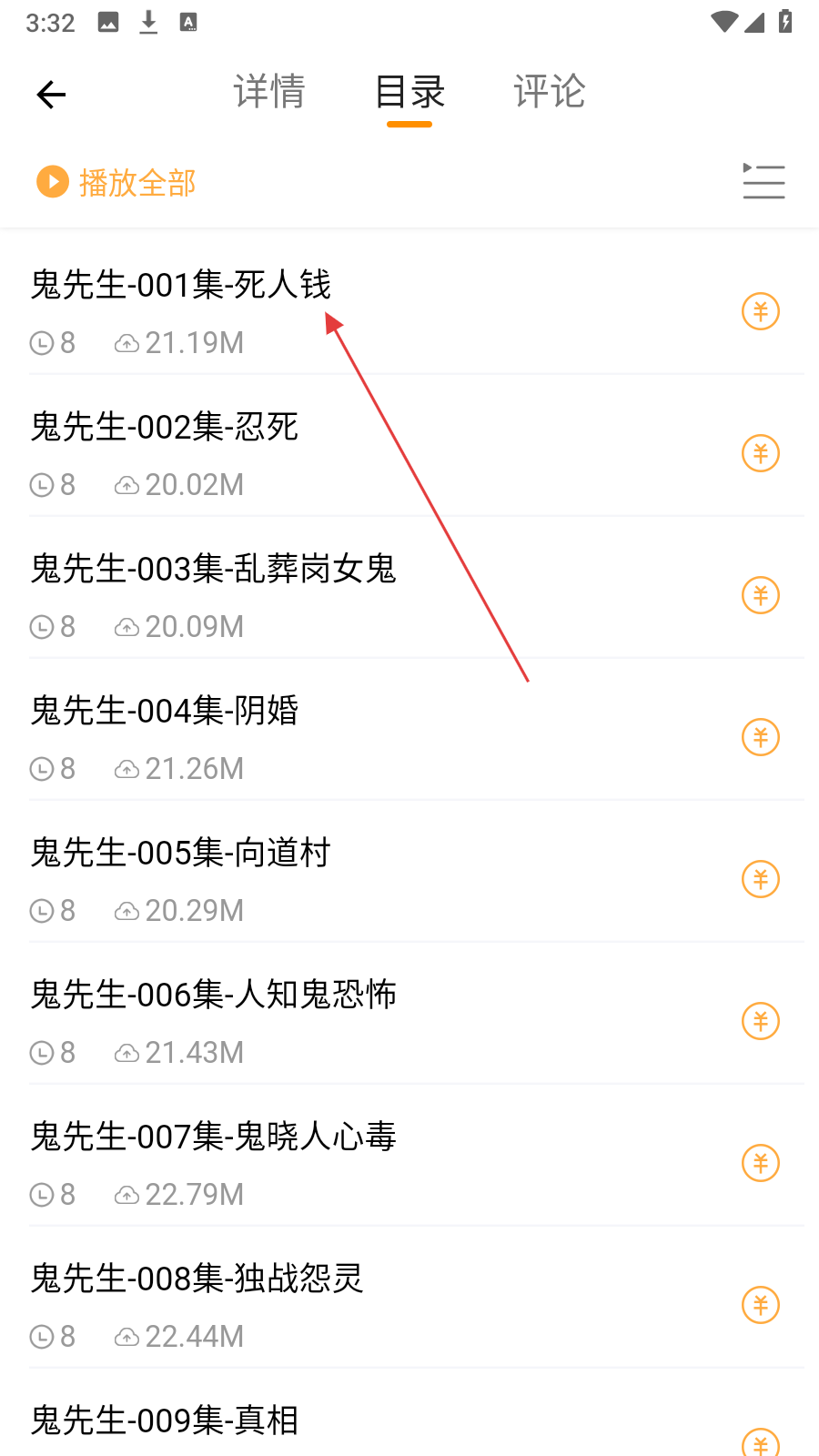
Task: Select episode 鬼先生-006集-人知鬼恐怖
Action: coord(214,995)
